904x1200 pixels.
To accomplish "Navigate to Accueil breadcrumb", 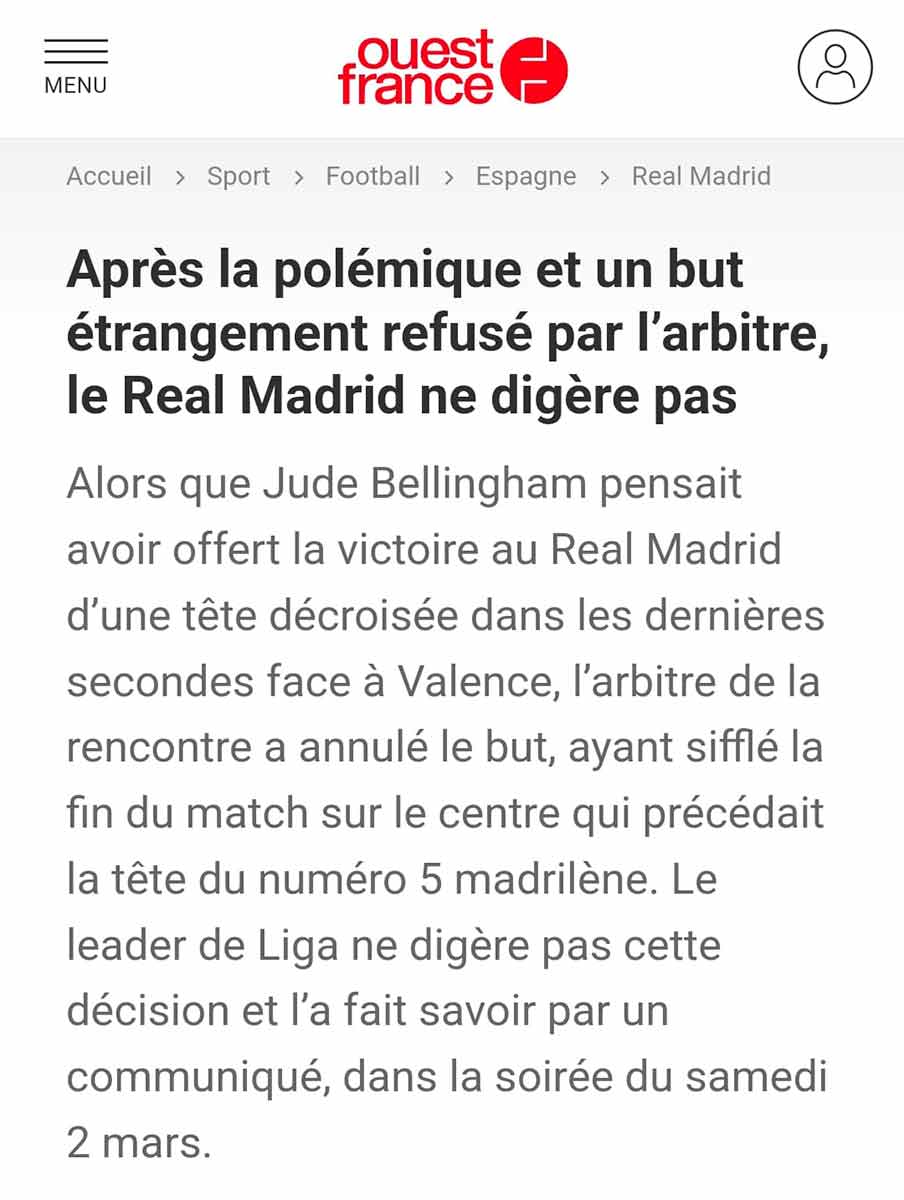I will point(109,177).
